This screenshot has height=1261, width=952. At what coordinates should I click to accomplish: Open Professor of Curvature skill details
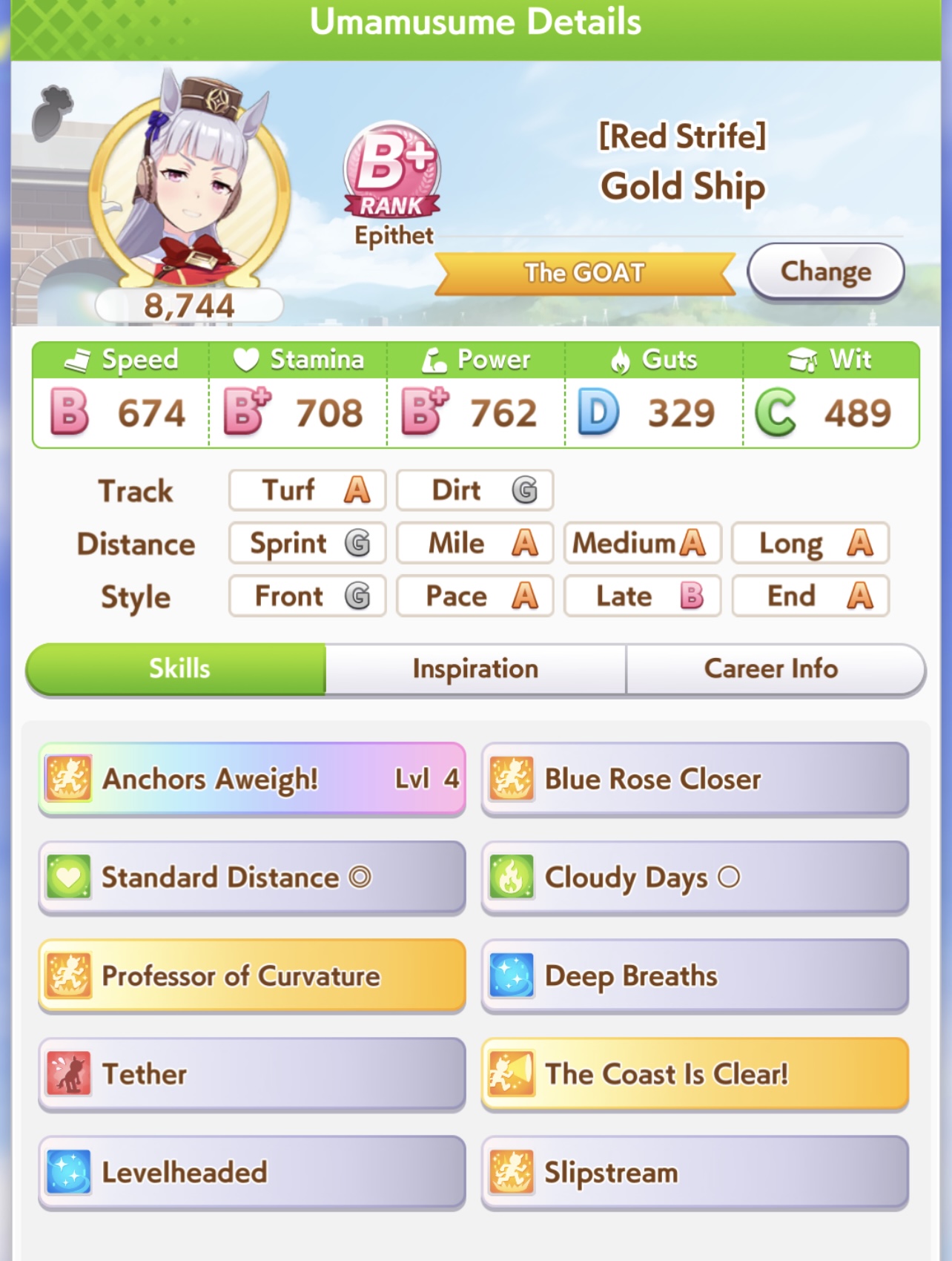tap(251, 975)
